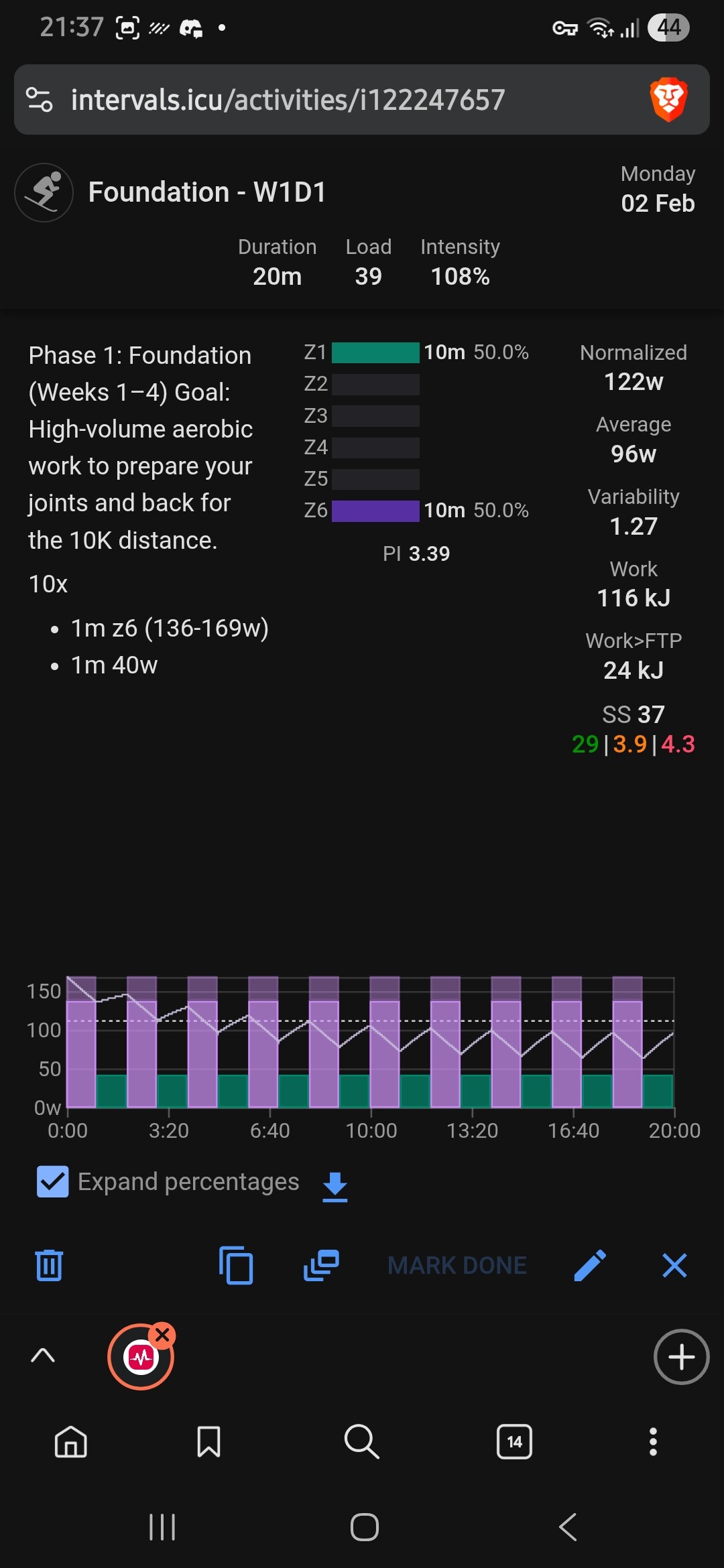This screenshot has width=724, height=1568.
Task: Open Brave Shields lion icon
Action: 668,101
